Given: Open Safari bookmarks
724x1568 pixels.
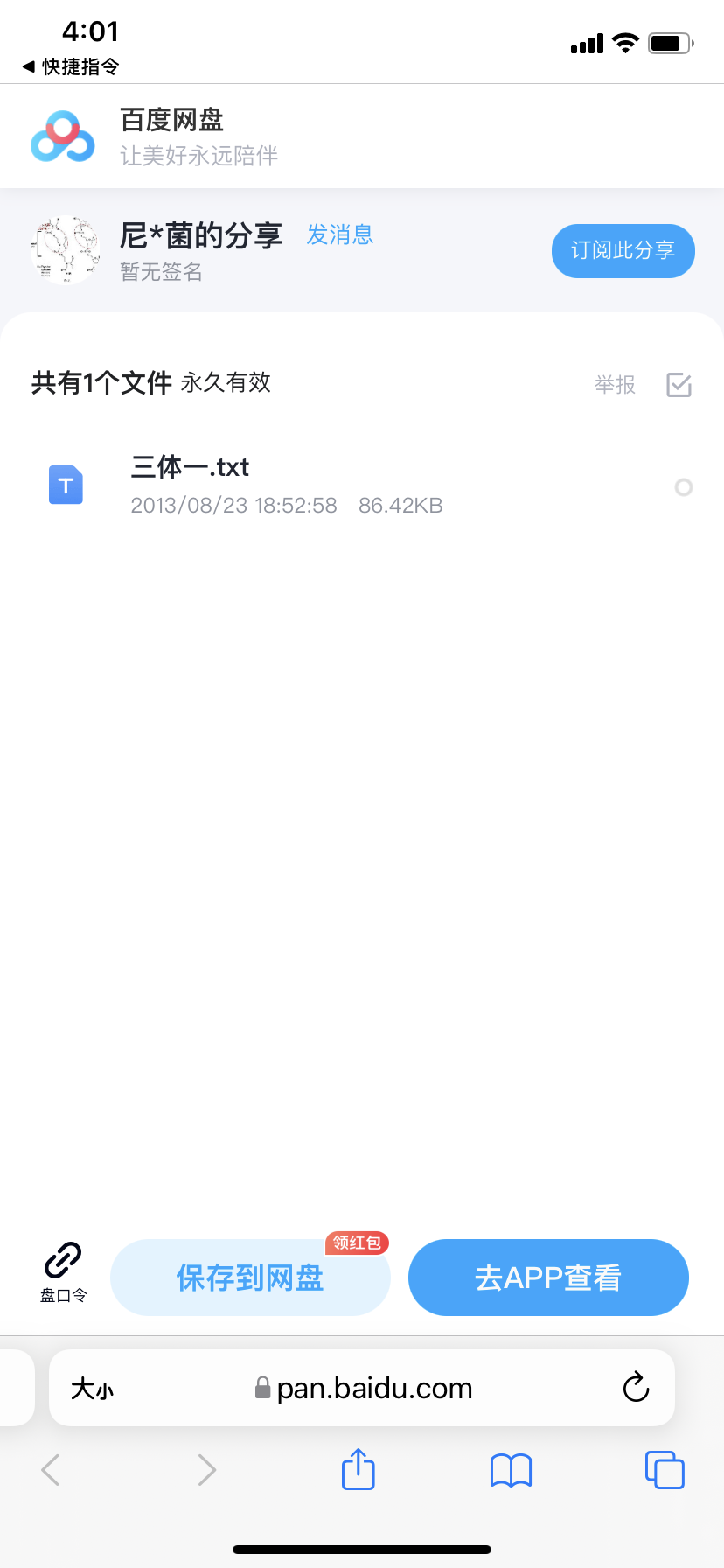Looking at the screenshot, I should tap(511, 1470).
